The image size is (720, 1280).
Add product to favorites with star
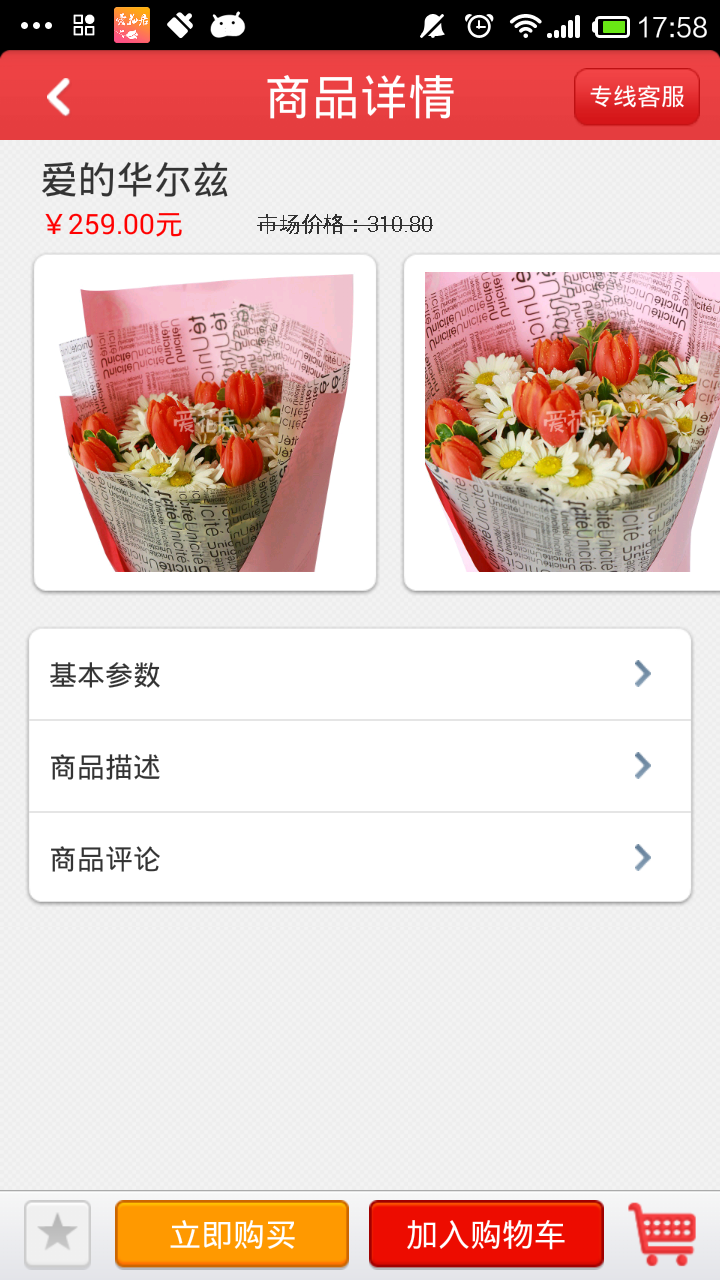point(58,1234)
